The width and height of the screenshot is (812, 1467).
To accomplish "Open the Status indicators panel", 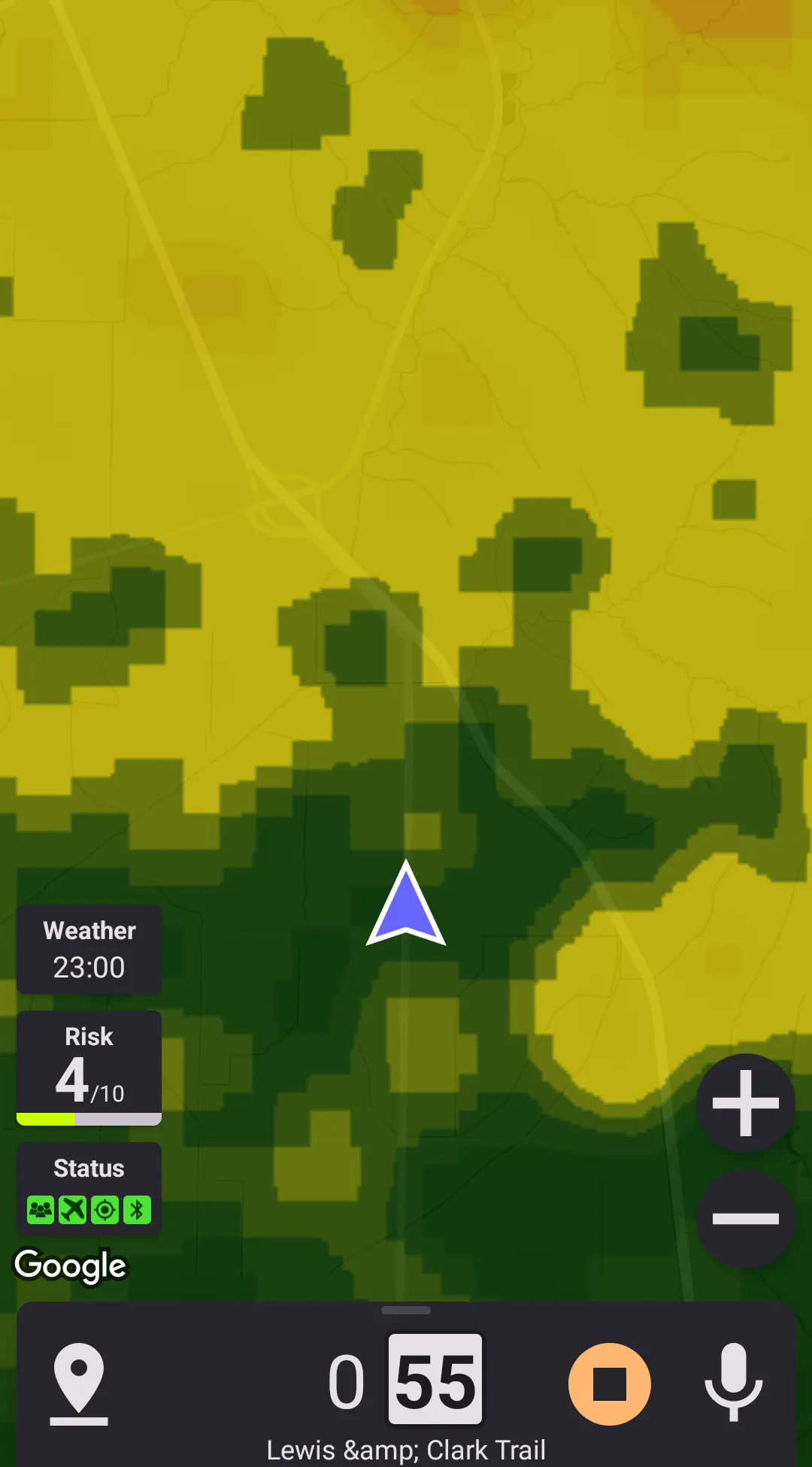I will pyautogui.click(x=89, y=1189).
